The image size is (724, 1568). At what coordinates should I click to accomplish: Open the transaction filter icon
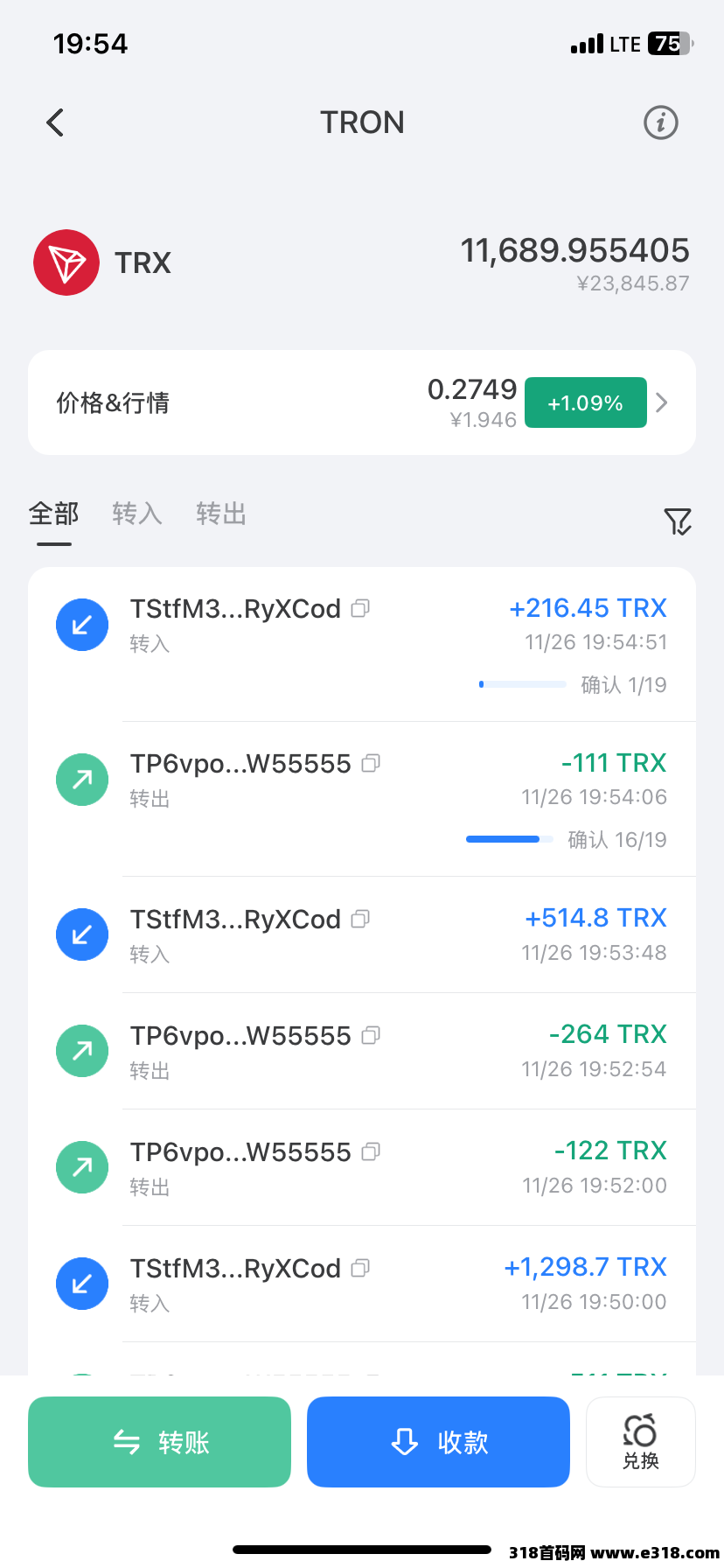tap(677, 521)
